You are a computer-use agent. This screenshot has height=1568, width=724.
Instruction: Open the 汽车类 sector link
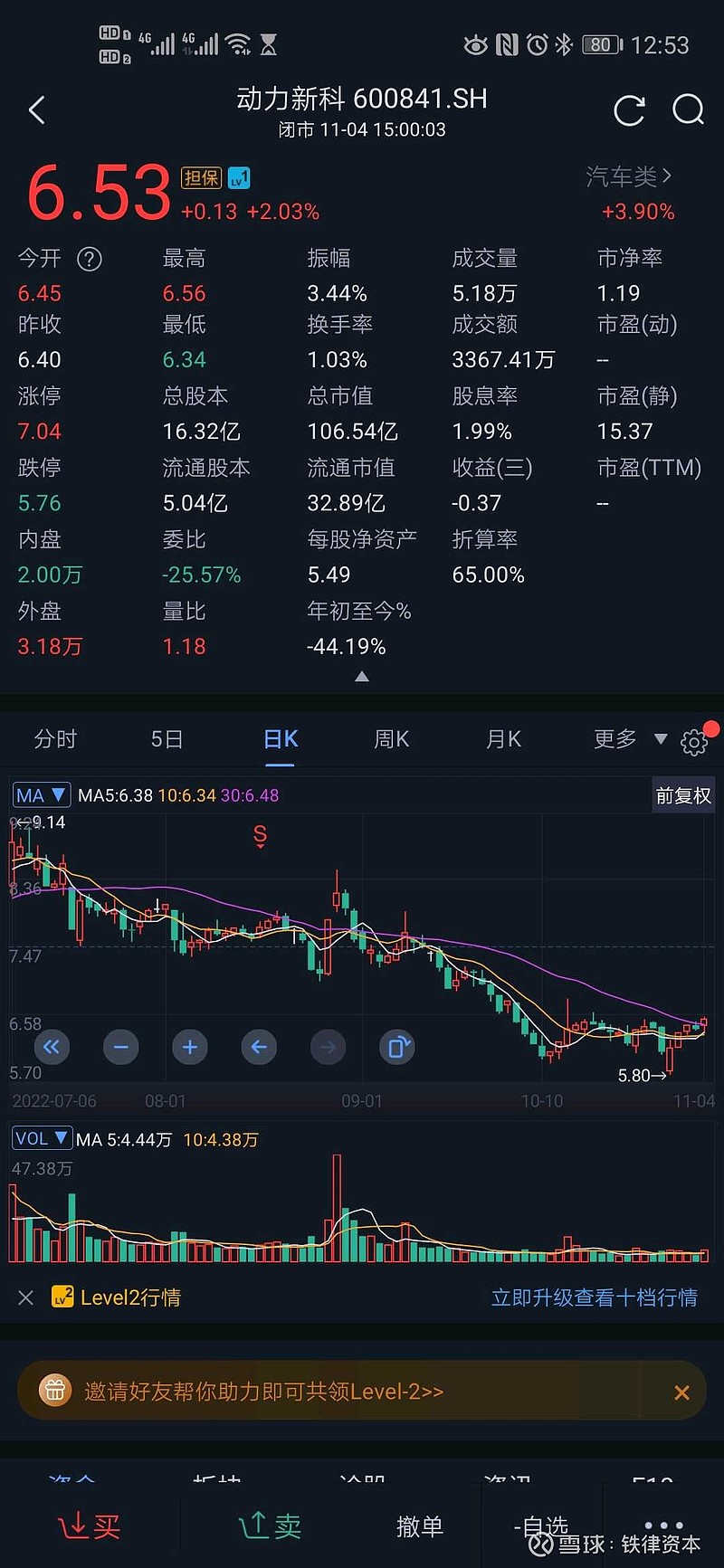click(629, 176)
